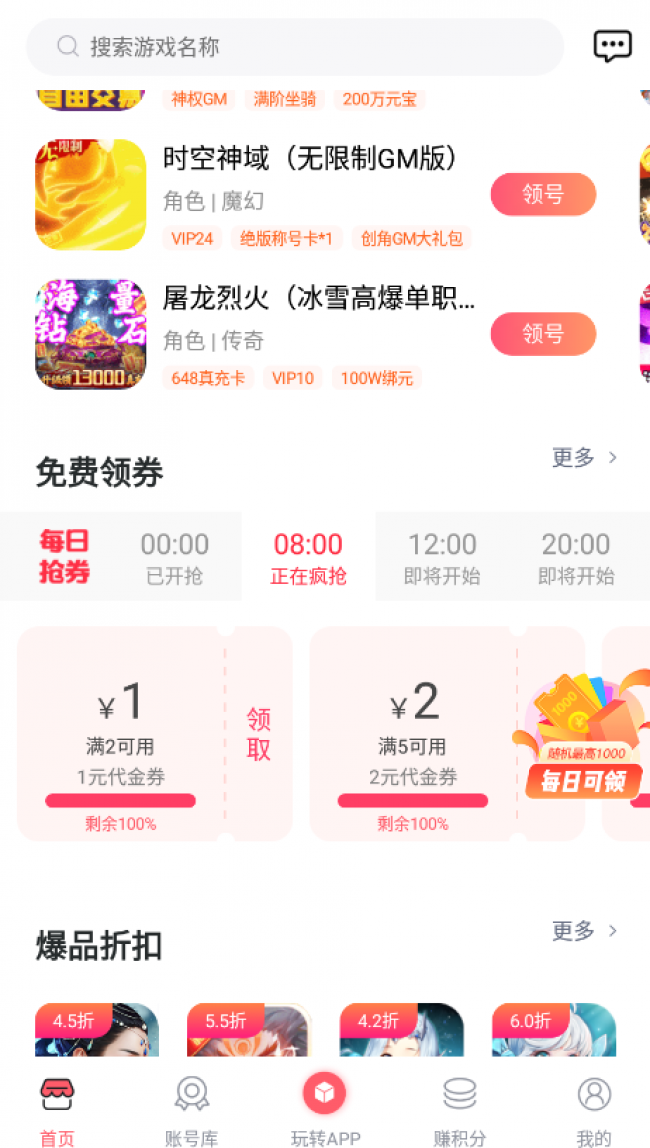Image resolution: width=650 pixels, height=1148 pixels.
Task: Tap 领号 for 时空神域
Action: point(543,194)
